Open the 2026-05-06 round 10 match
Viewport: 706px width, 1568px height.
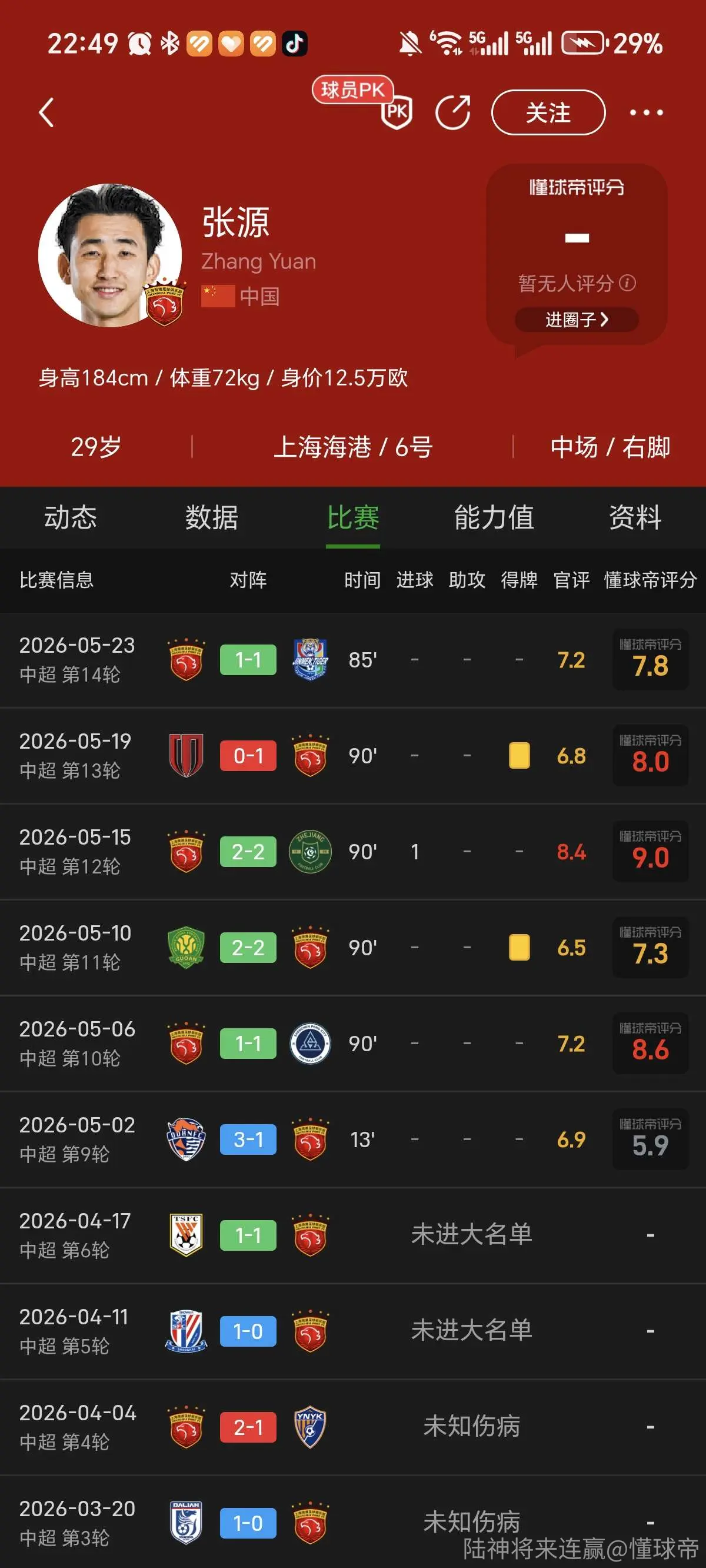353,1044
